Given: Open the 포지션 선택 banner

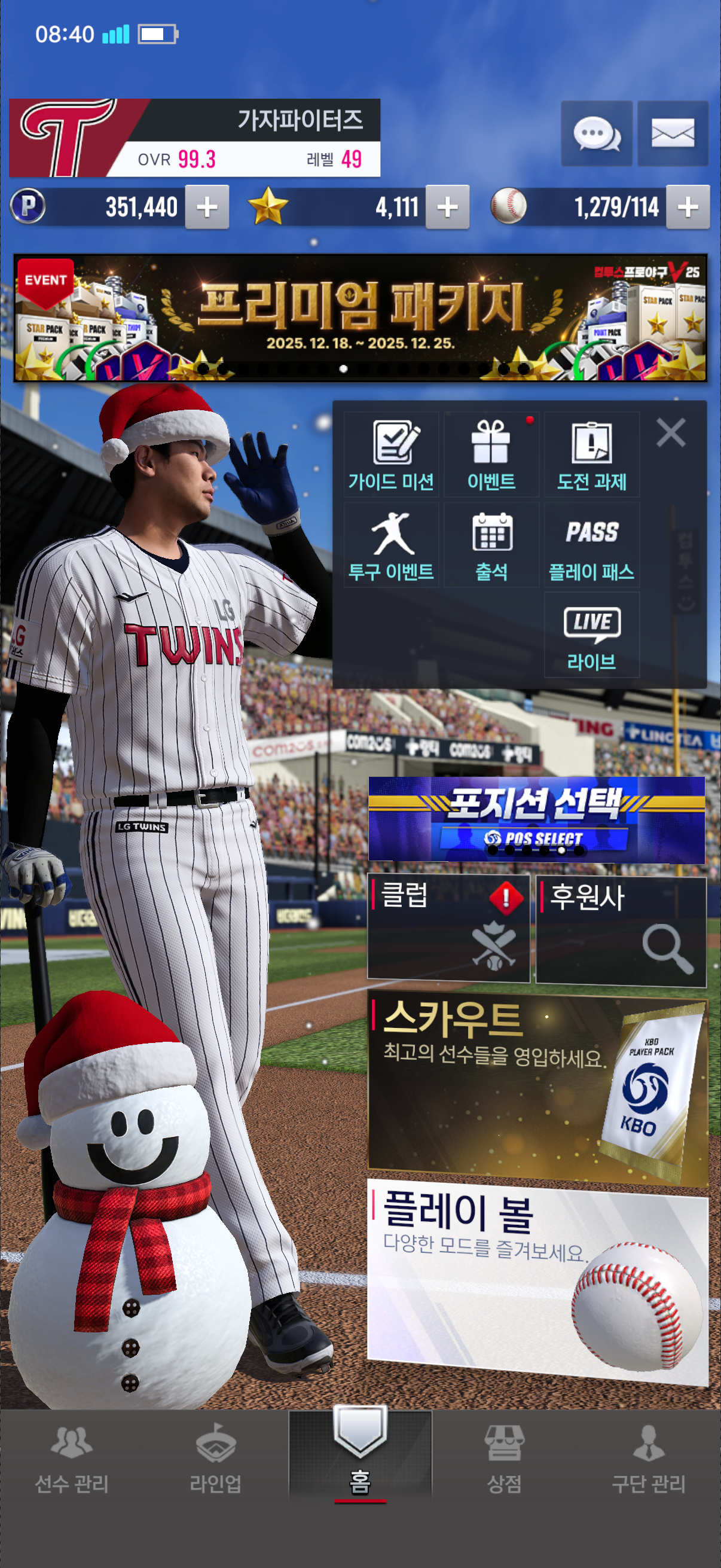Looking at the screenshot, I should pyautogui.click(x=536, y=819).
